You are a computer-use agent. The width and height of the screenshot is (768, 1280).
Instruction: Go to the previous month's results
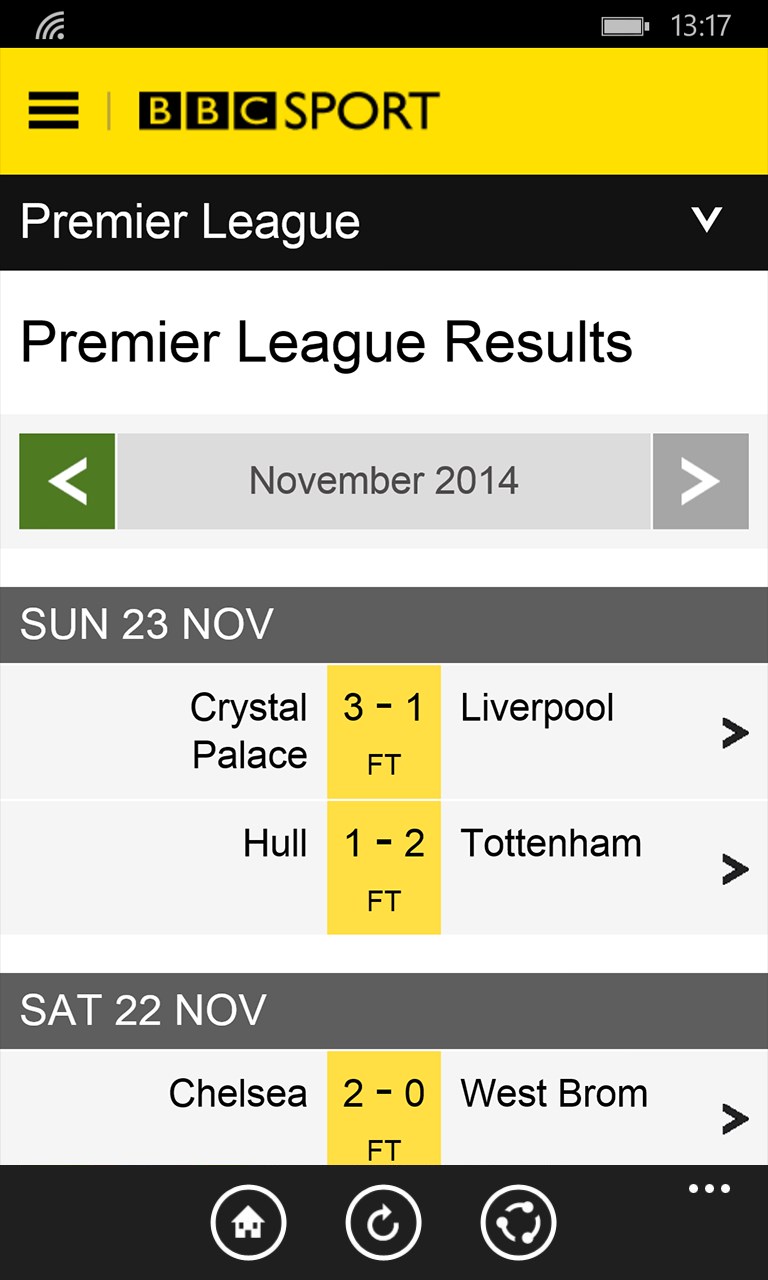[67, 481]
